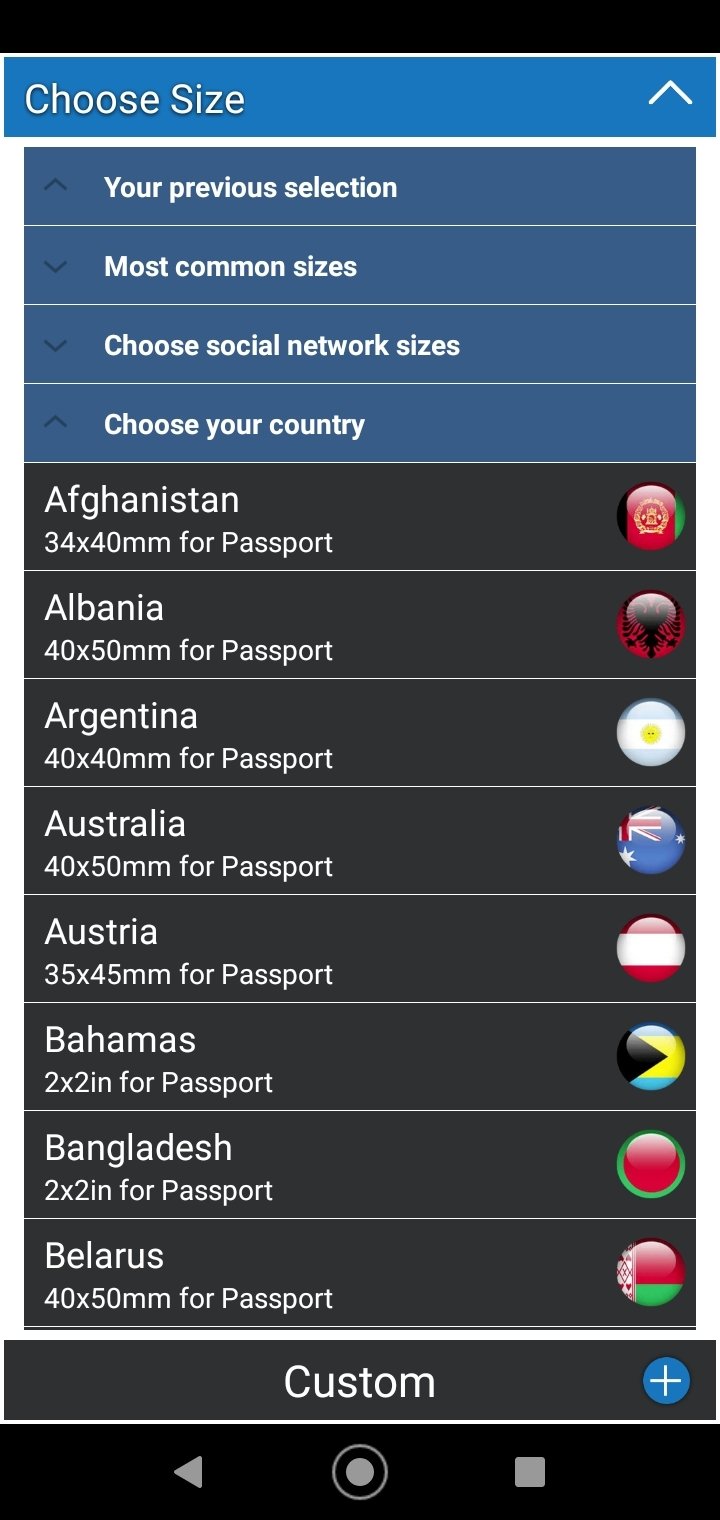Expand Your previous selection section
Image resolution: width=720 pixels, height=1520 pixels.
(360, 186)
